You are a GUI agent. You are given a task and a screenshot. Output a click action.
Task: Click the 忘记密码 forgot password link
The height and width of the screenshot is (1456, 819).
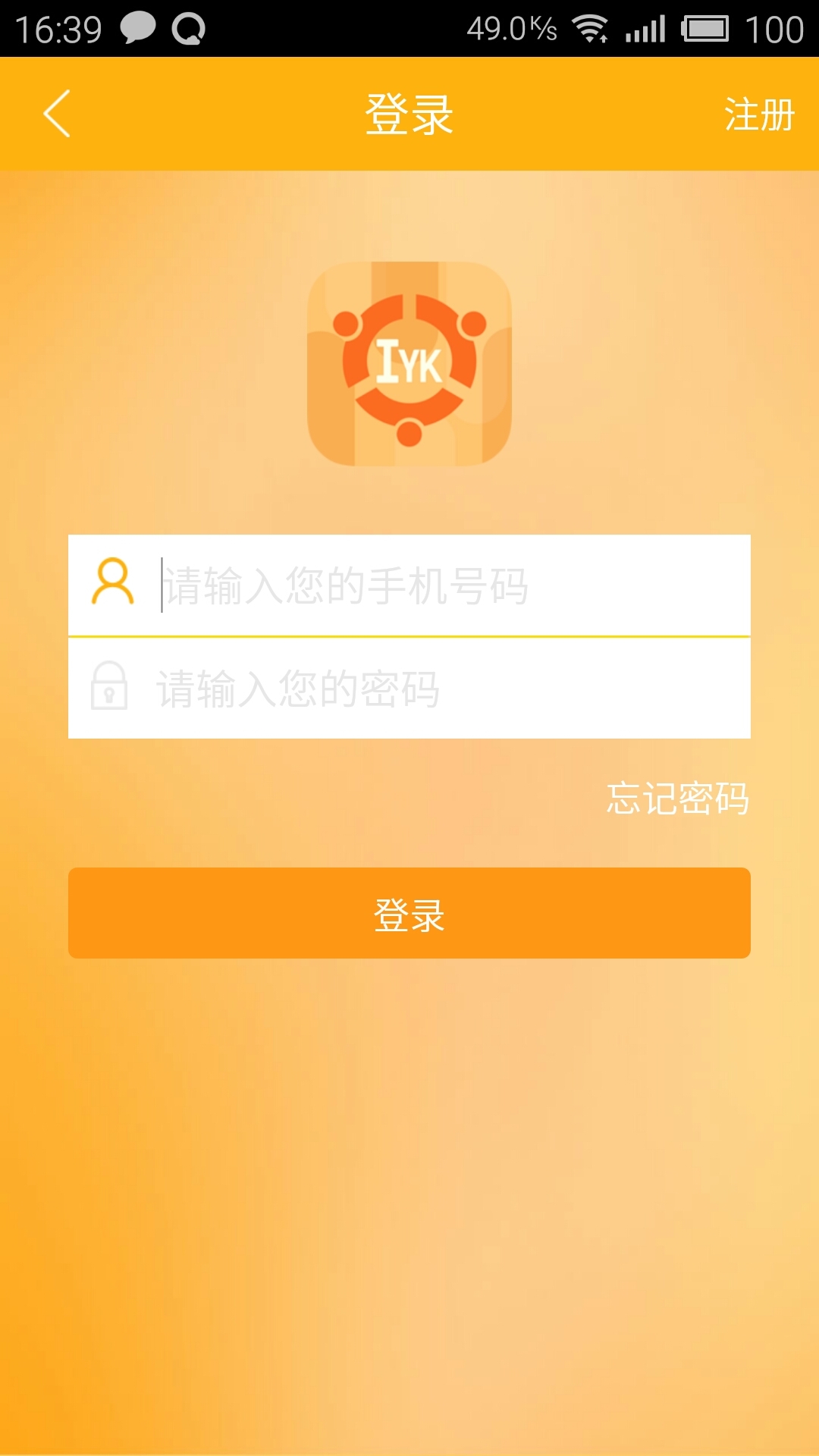coord(677,799)
